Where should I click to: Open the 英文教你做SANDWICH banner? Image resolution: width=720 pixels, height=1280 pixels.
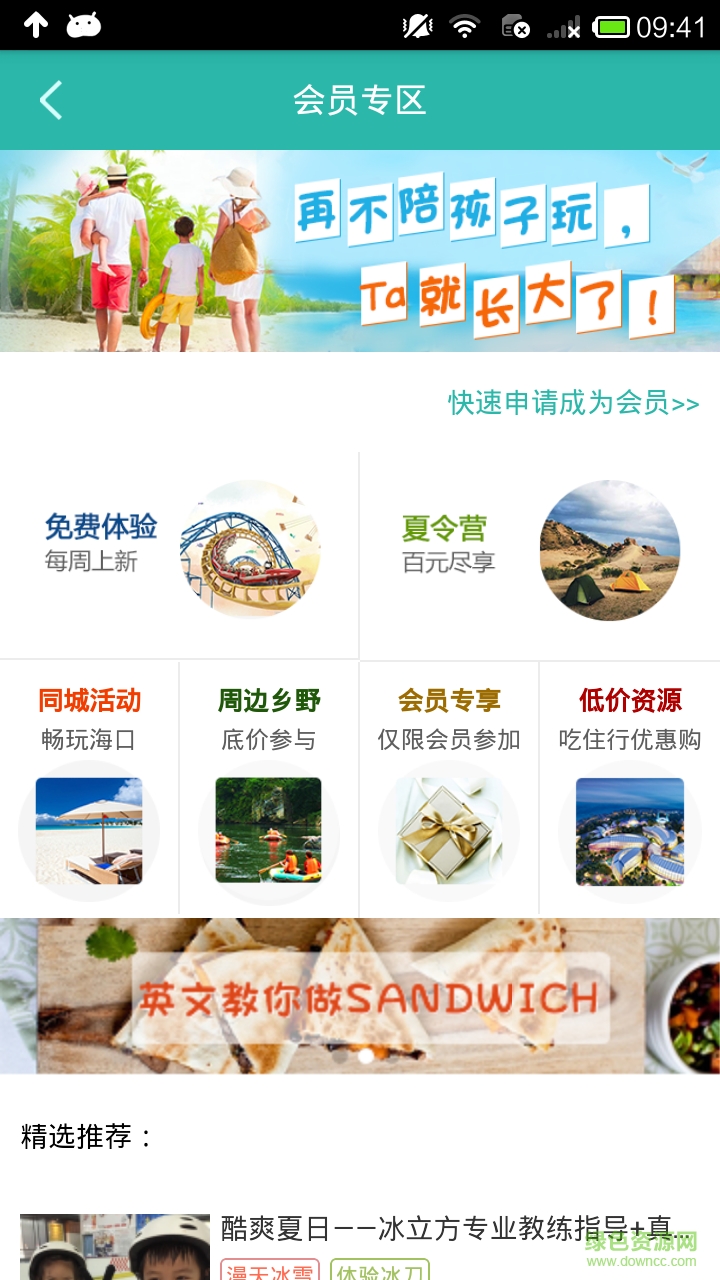pos(360,996)
